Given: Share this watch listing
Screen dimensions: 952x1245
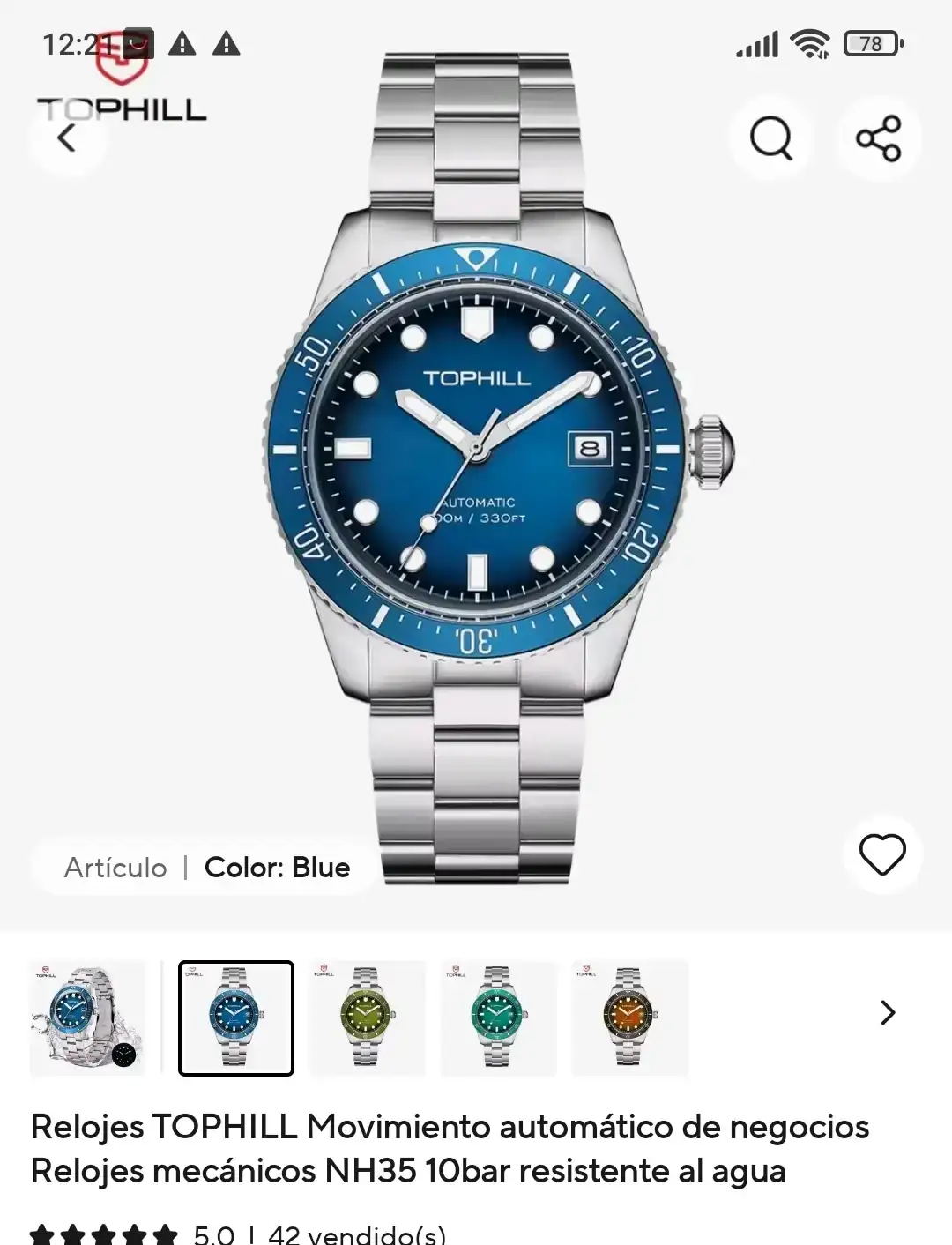Looking at the screenshot, I should coord(879,138).
